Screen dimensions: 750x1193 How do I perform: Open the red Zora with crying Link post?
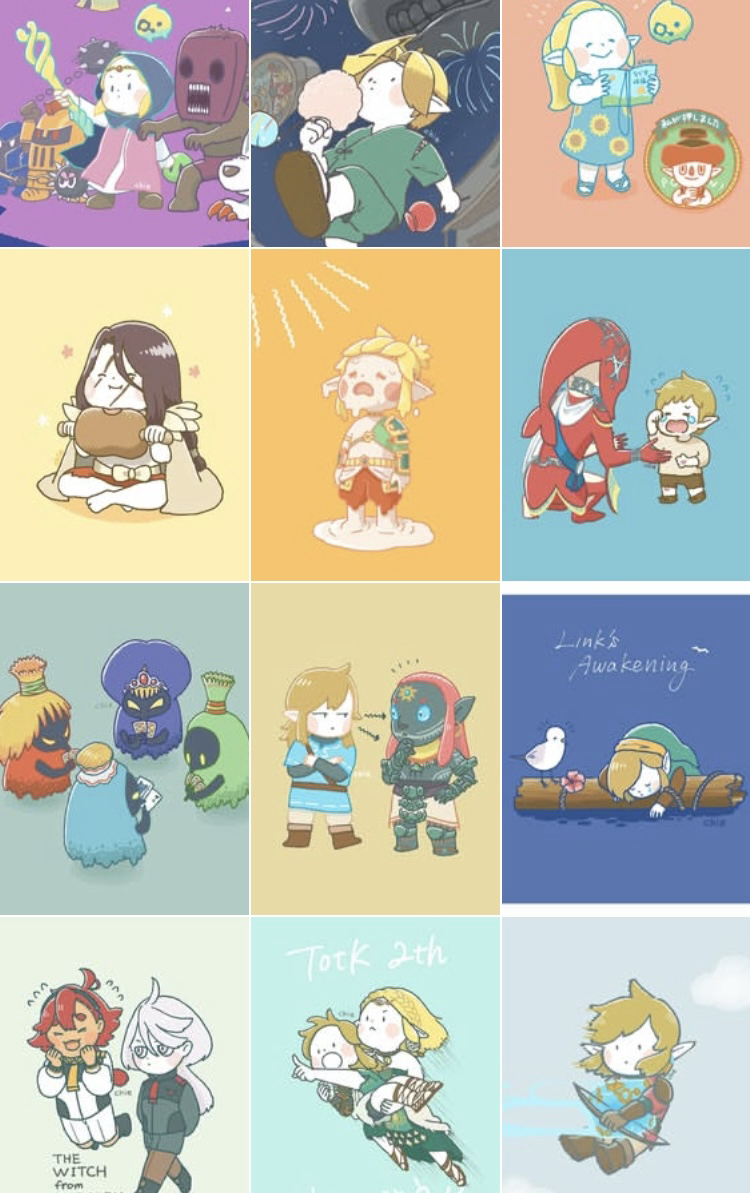626,414
